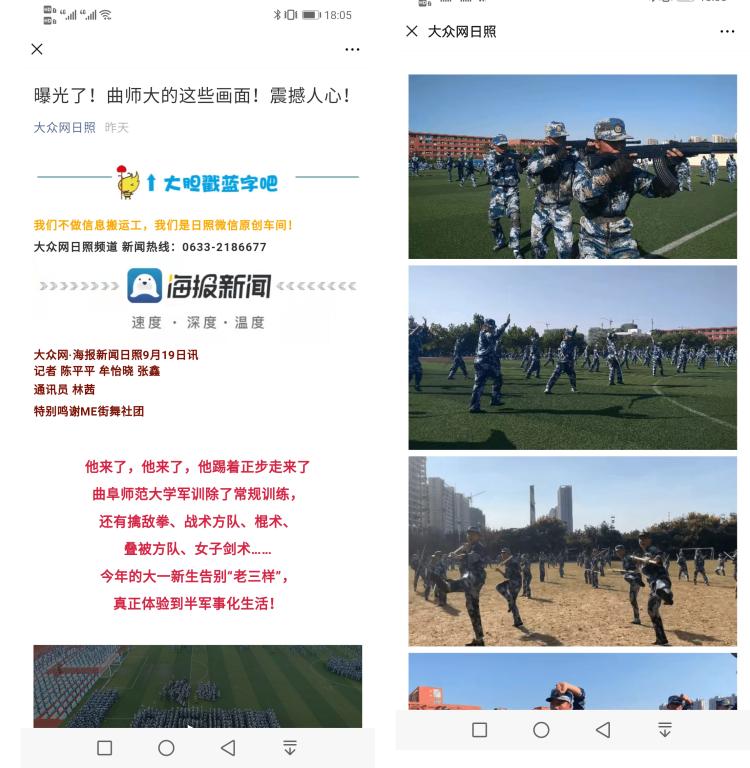Open overflow menu on the 大众网日照 title bar
The height and width of the screenshot is (768, 750).
pyautogui.click(x=727, y=31)
